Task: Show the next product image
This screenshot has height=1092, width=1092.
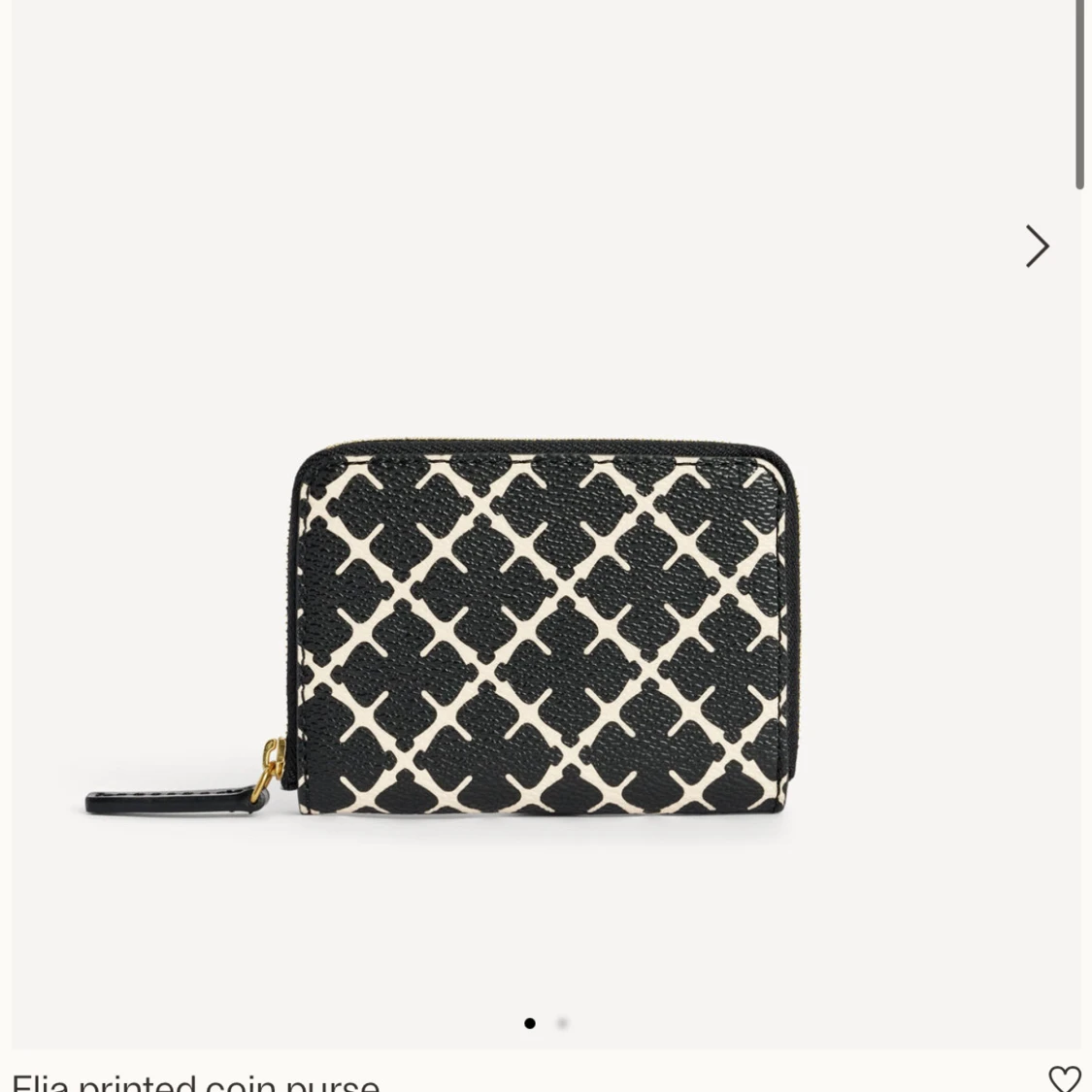Action: pos(1037,247)
